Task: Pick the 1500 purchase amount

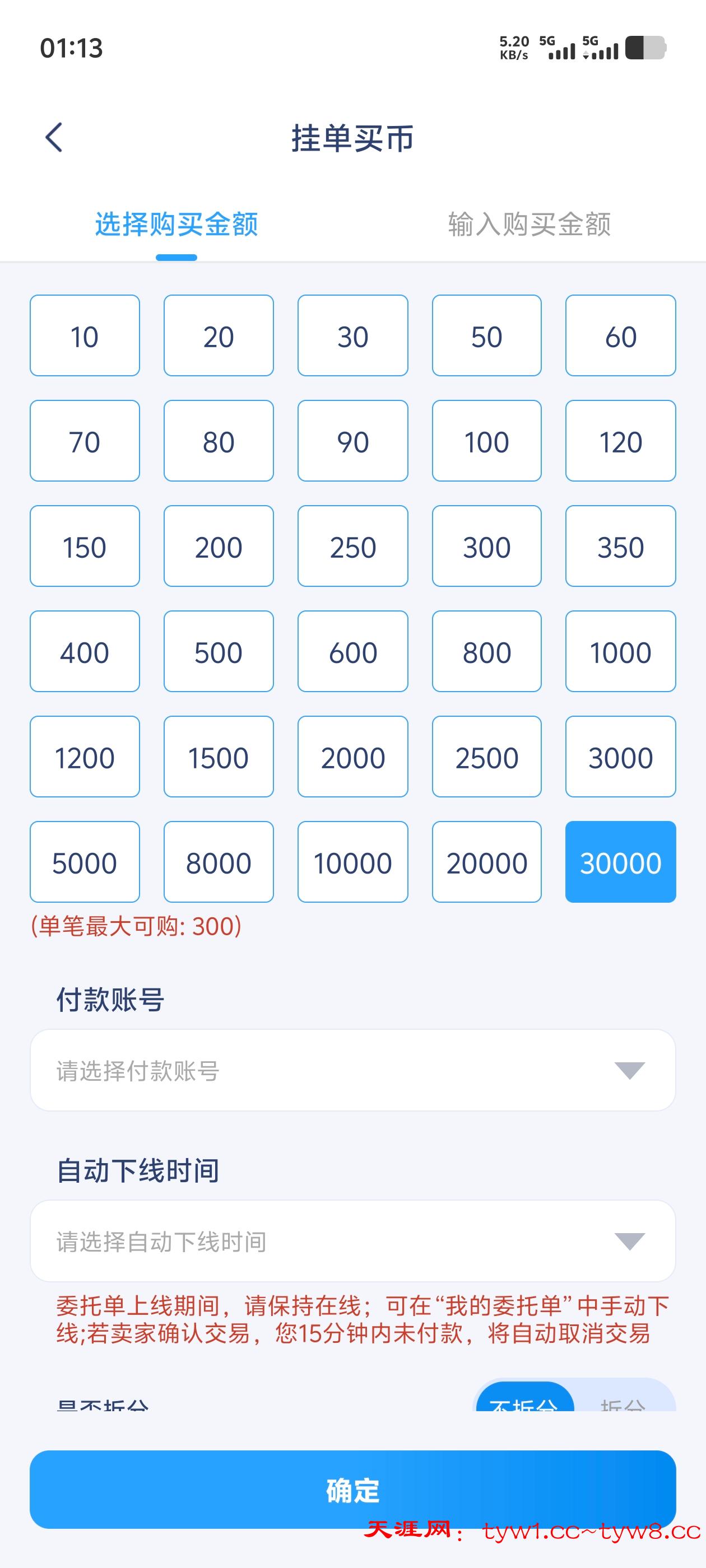Action: 218,757
